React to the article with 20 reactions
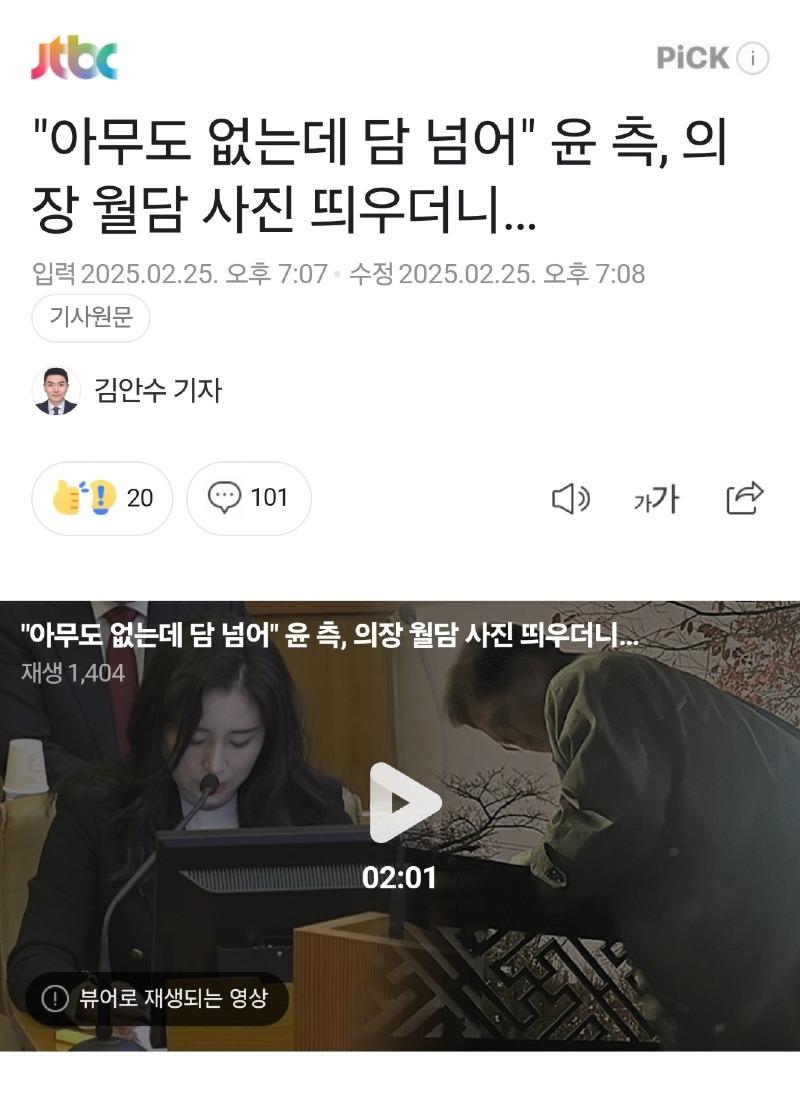 point(101,498)
